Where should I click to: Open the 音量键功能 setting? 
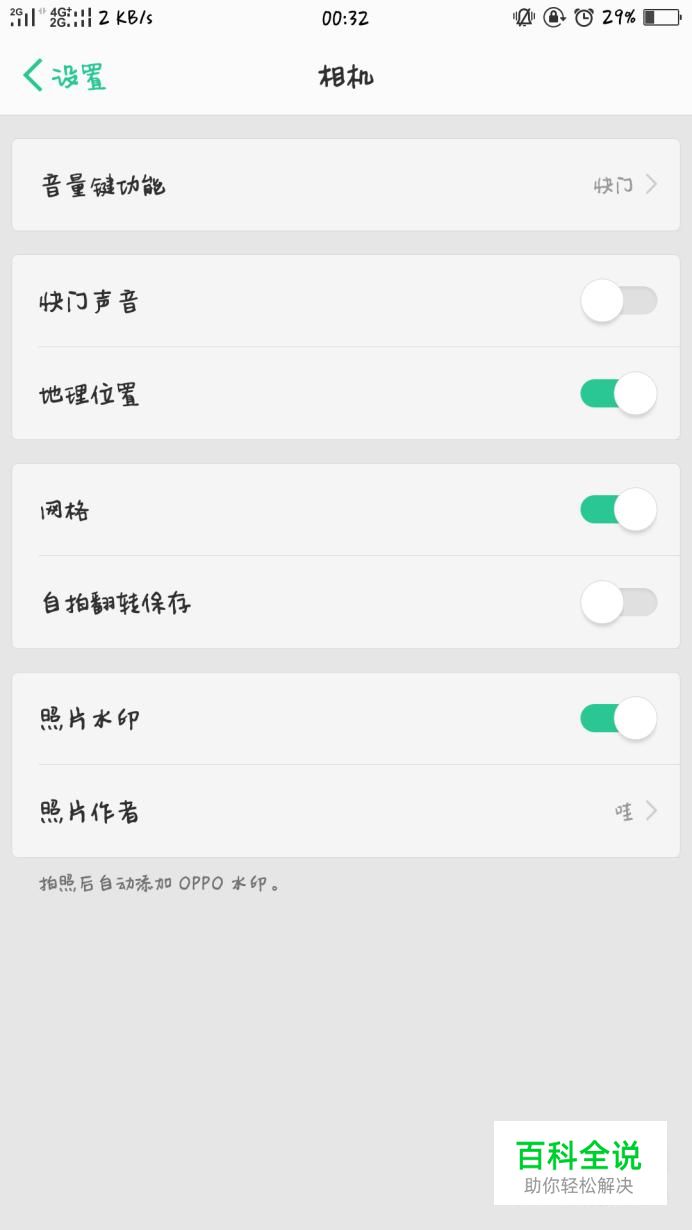point(346,185)
